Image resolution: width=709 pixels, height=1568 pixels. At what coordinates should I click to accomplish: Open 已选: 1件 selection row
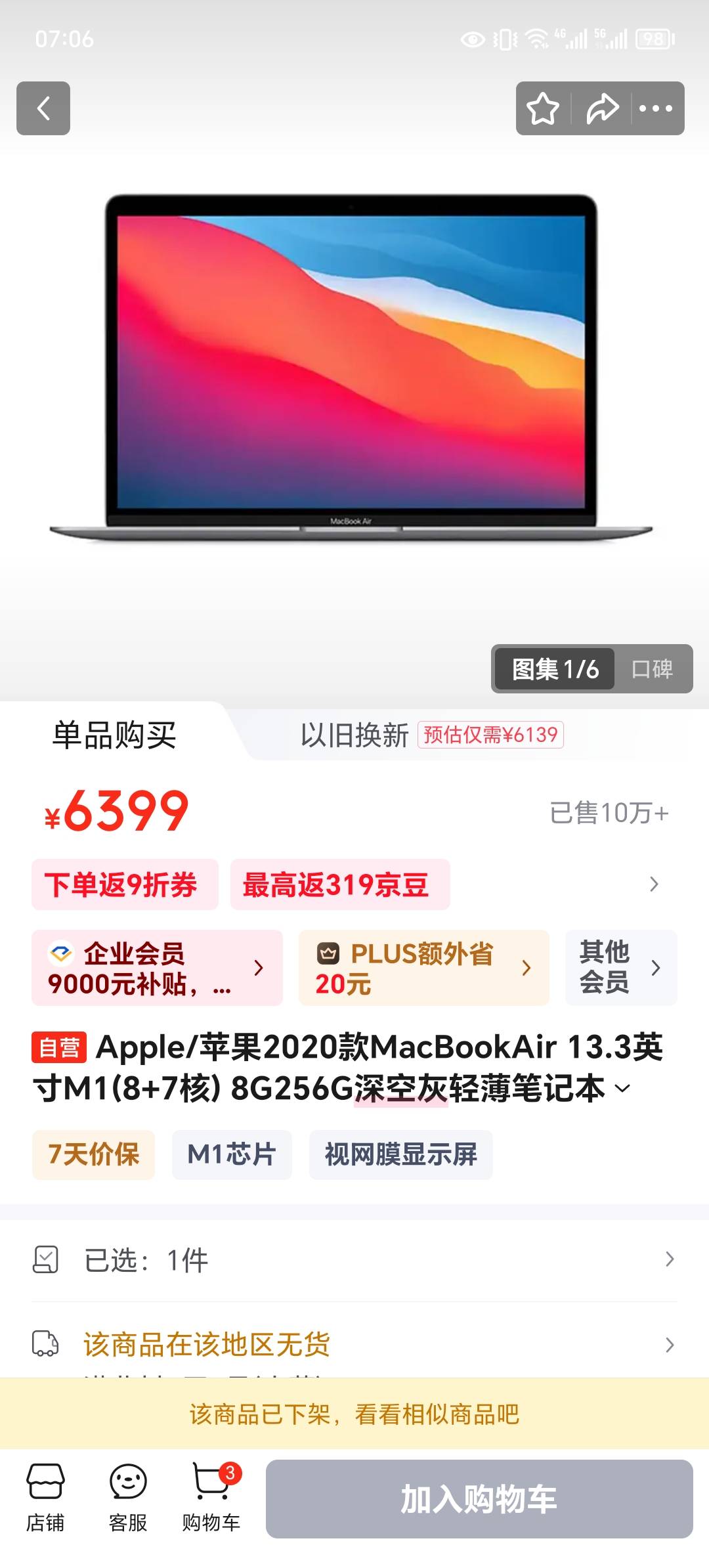(354, 1260)
